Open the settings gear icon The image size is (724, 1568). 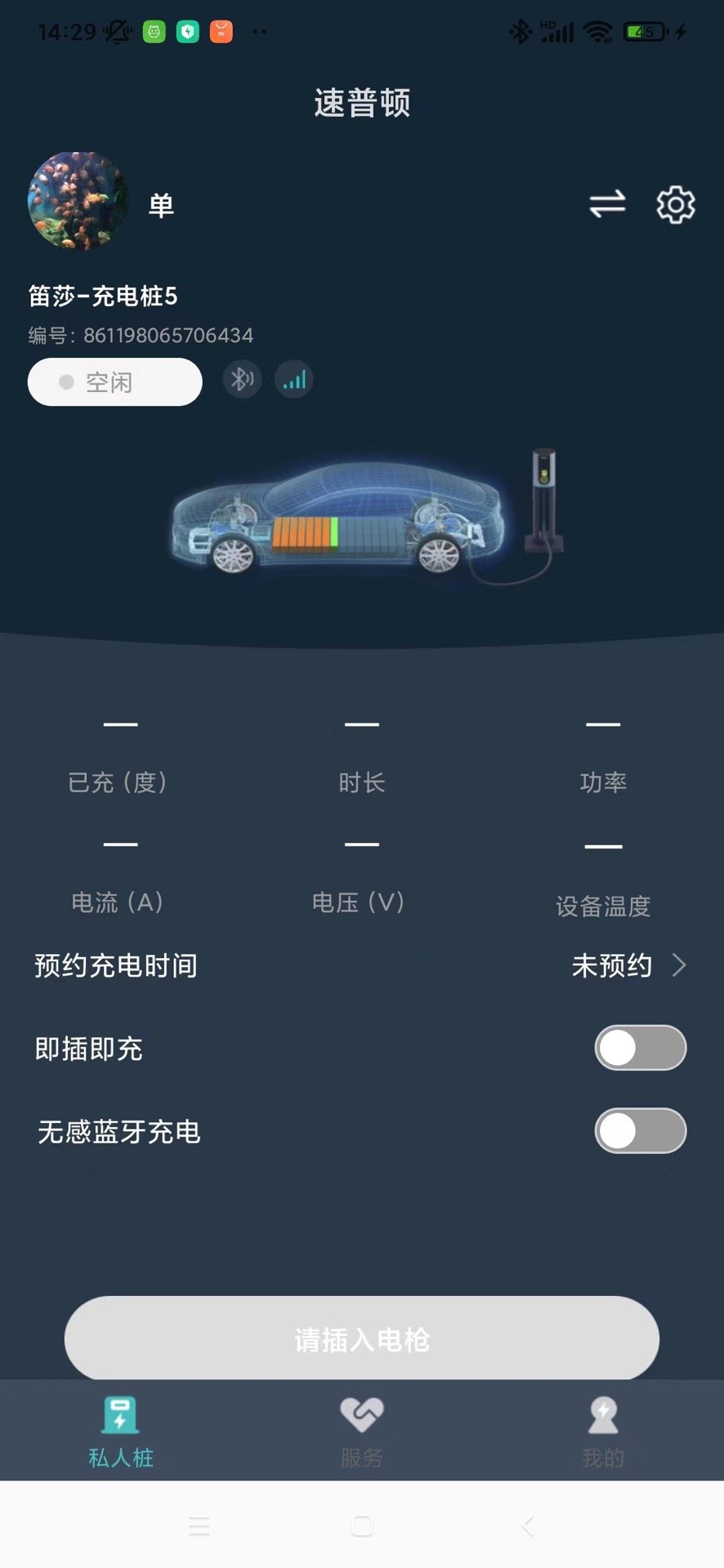(675, 205)
